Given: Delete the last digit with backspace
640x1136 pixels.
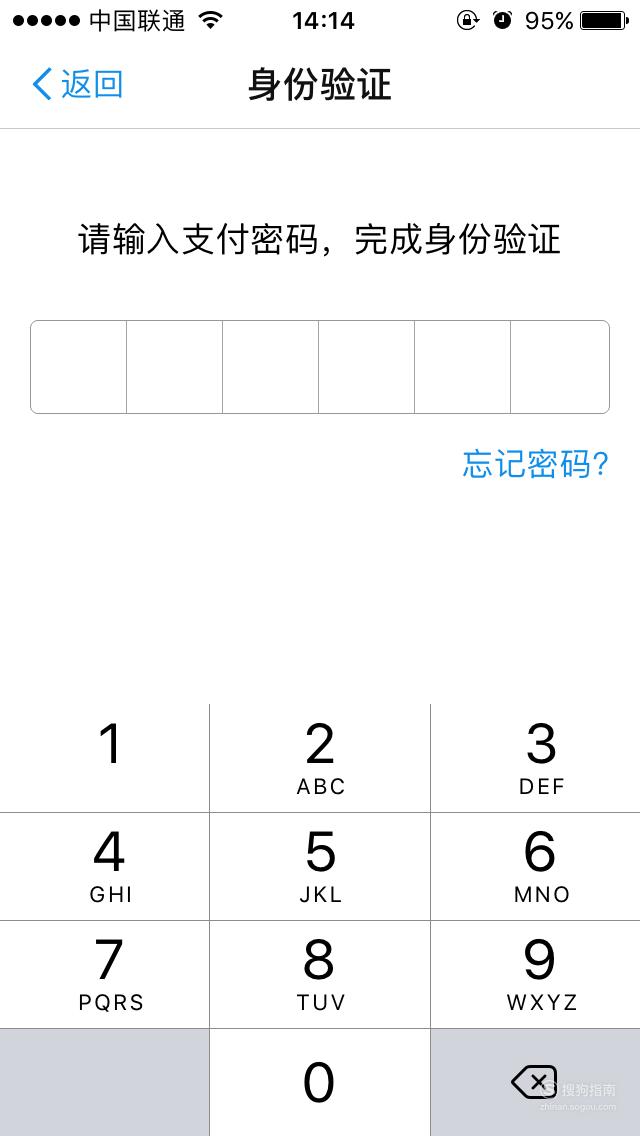Looking at the screenshot, I should 536,1082.
